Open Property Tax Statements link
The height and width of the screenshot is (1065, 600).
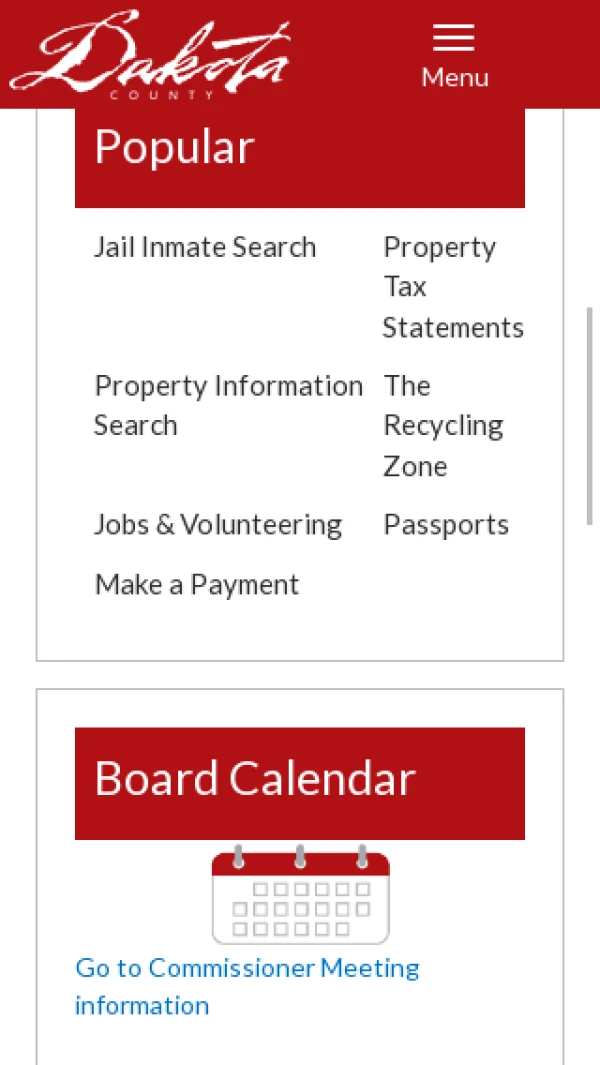(x=452, y=287)
